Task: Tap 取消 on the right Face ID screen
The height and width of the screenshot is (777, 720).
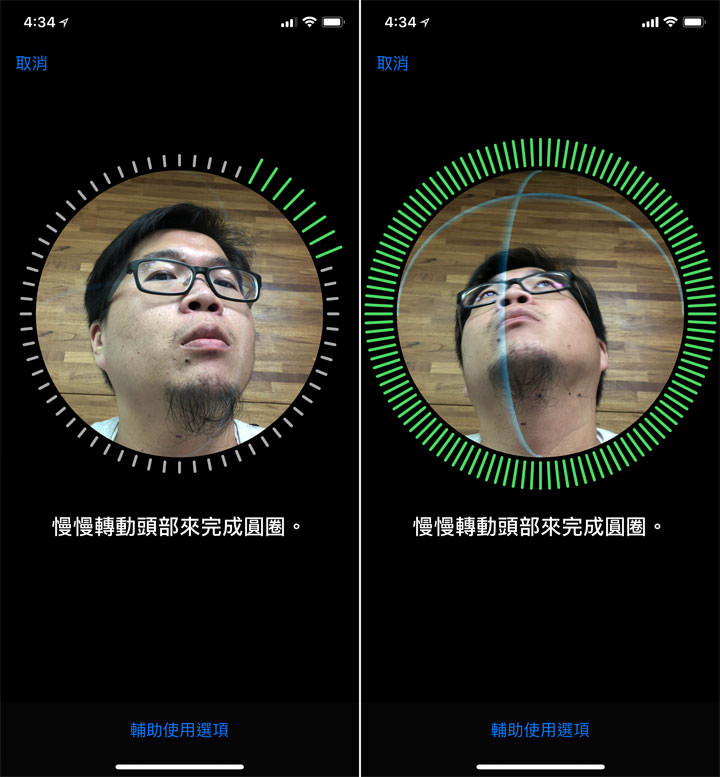Action: point(391,62)
